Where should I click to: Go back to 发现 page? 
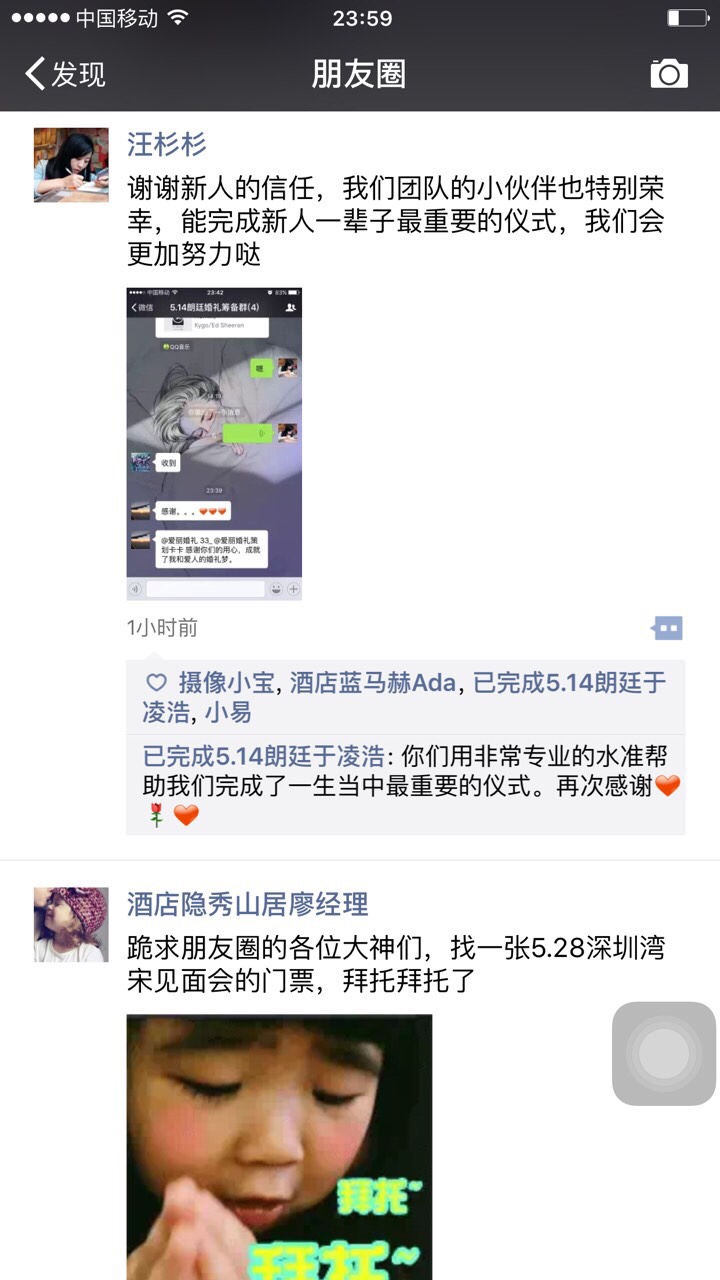(x=65, y=74)
